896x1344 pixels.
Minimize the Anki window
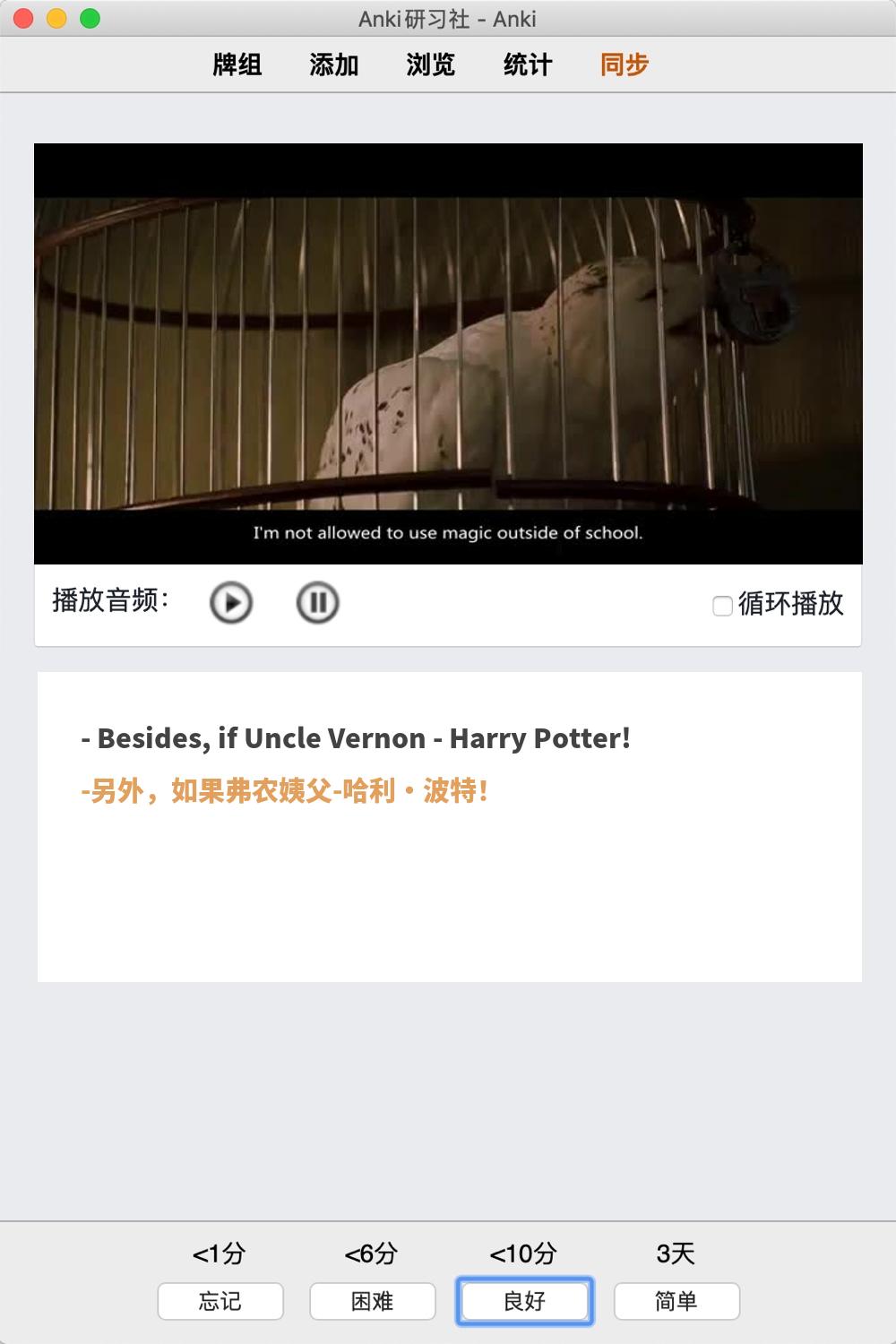56,18
